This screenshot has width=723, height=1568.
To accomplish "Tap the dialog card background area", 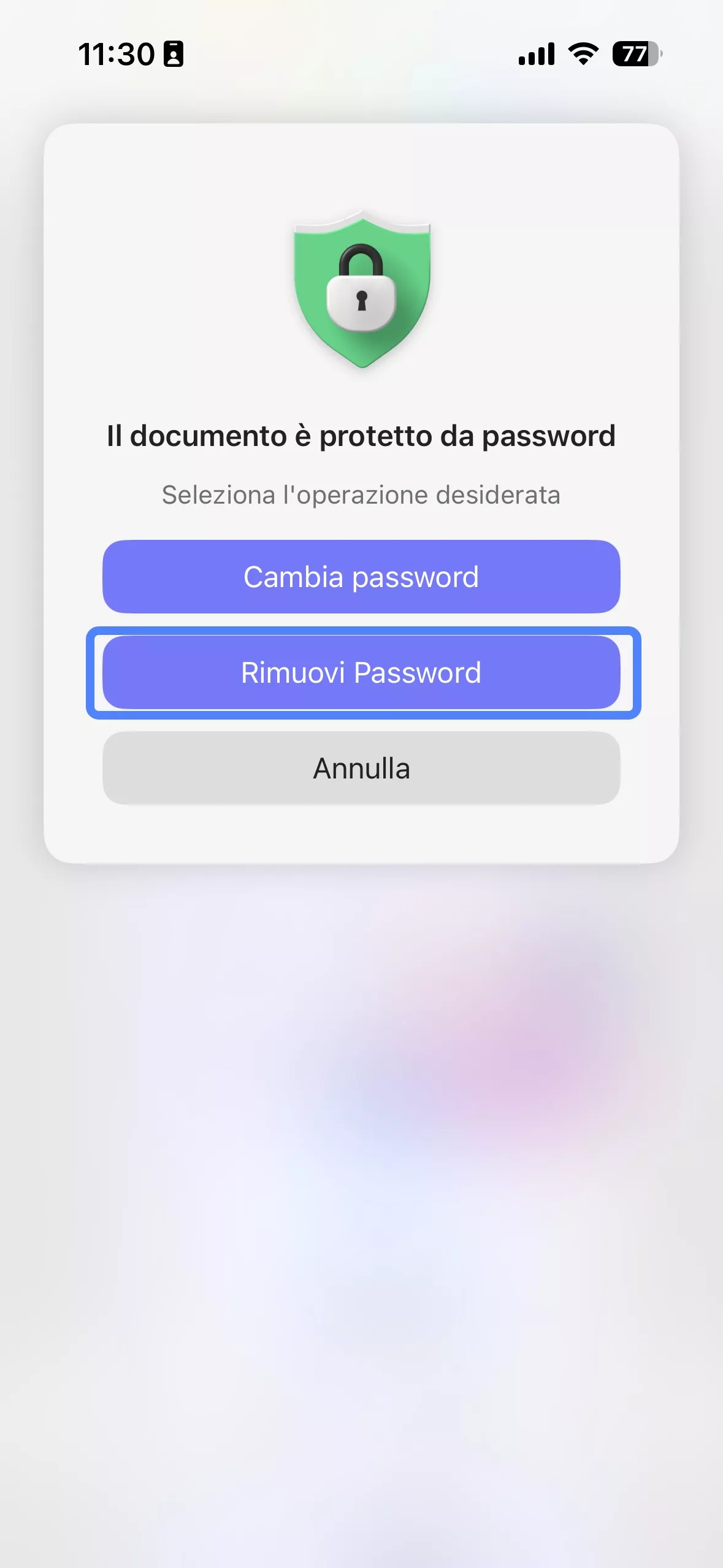I will click(x=361, y=834).
